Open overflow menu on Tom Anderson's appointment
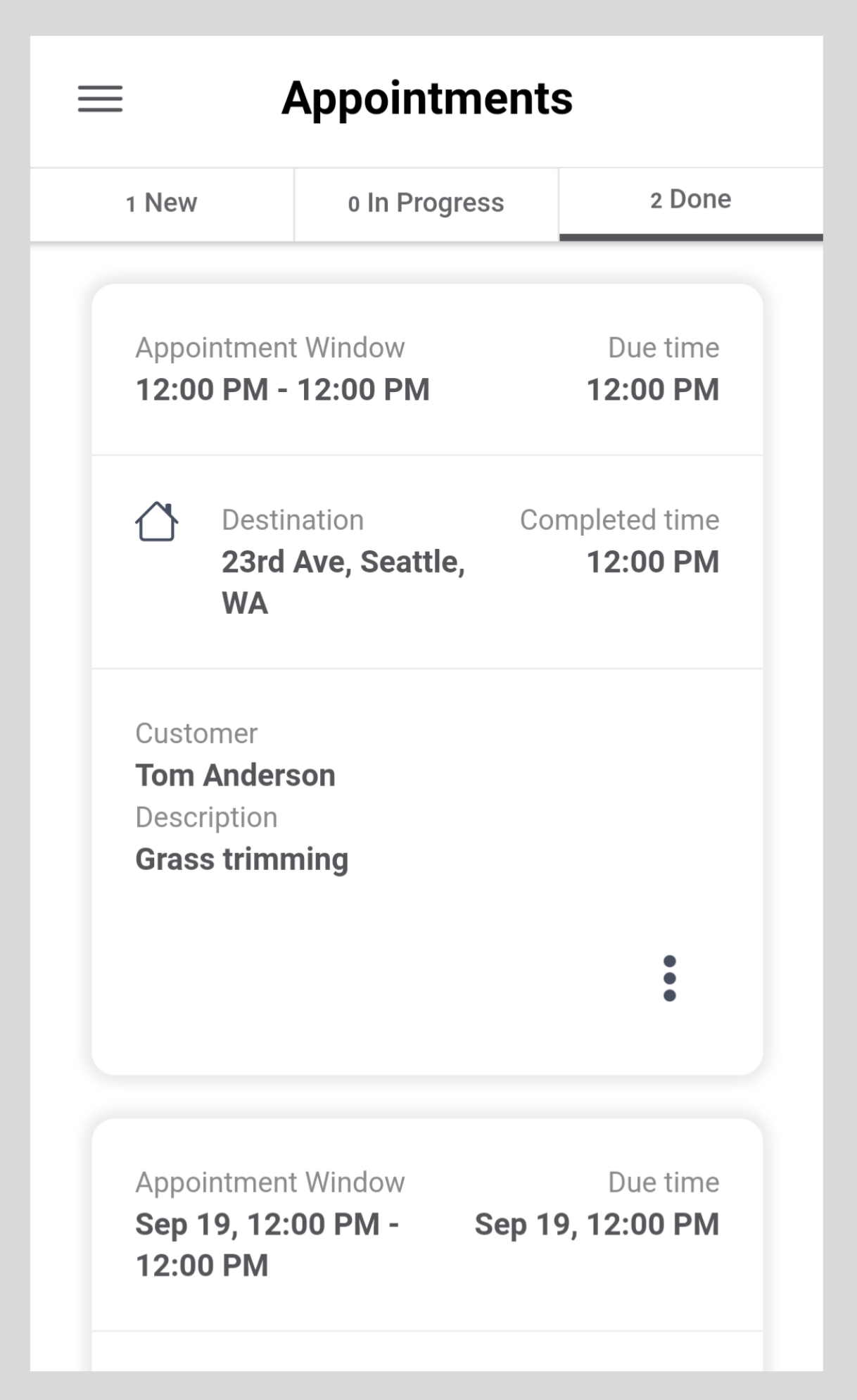The width and height of the screenshot is (857, 1400). point(669,978)
